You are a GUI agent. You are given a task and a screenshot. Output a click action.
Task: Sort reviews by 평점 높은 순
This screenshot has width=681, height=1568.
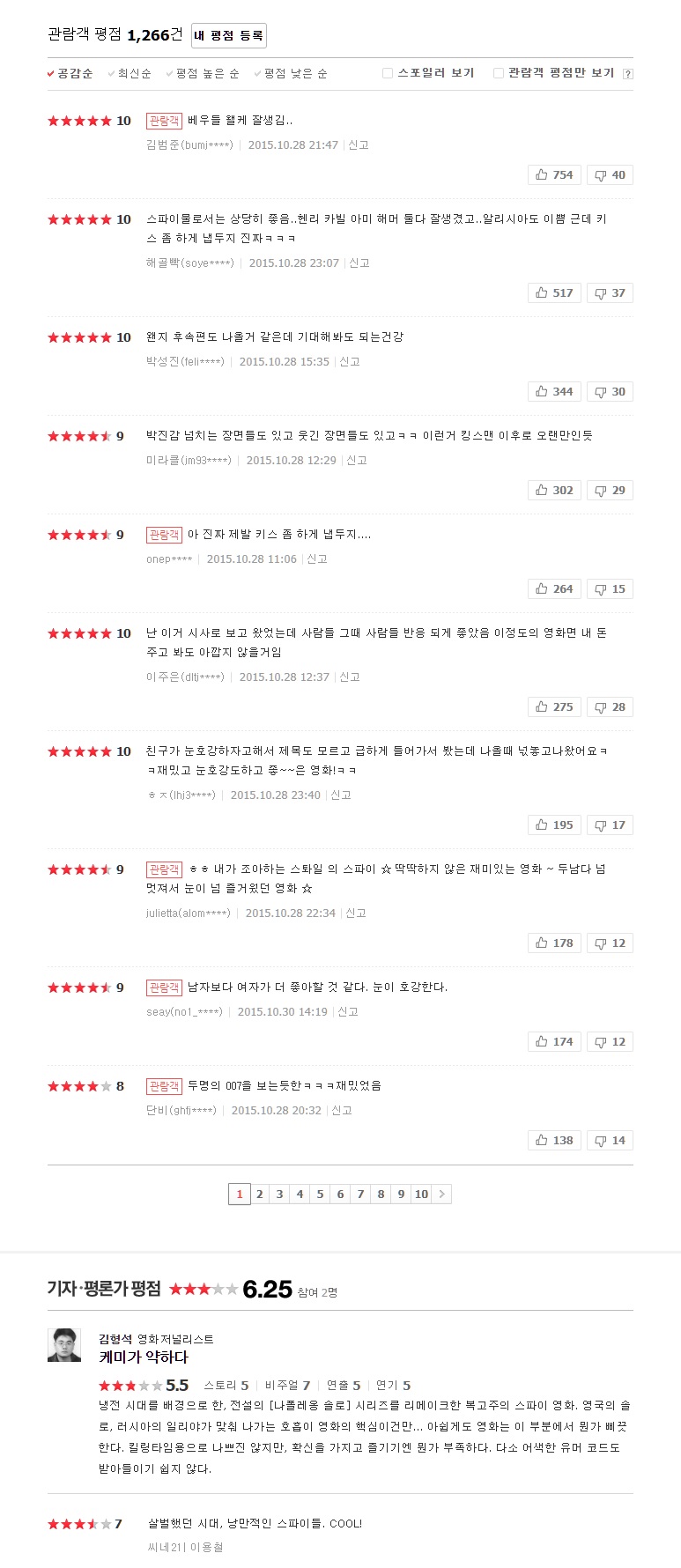pos(203,73)
